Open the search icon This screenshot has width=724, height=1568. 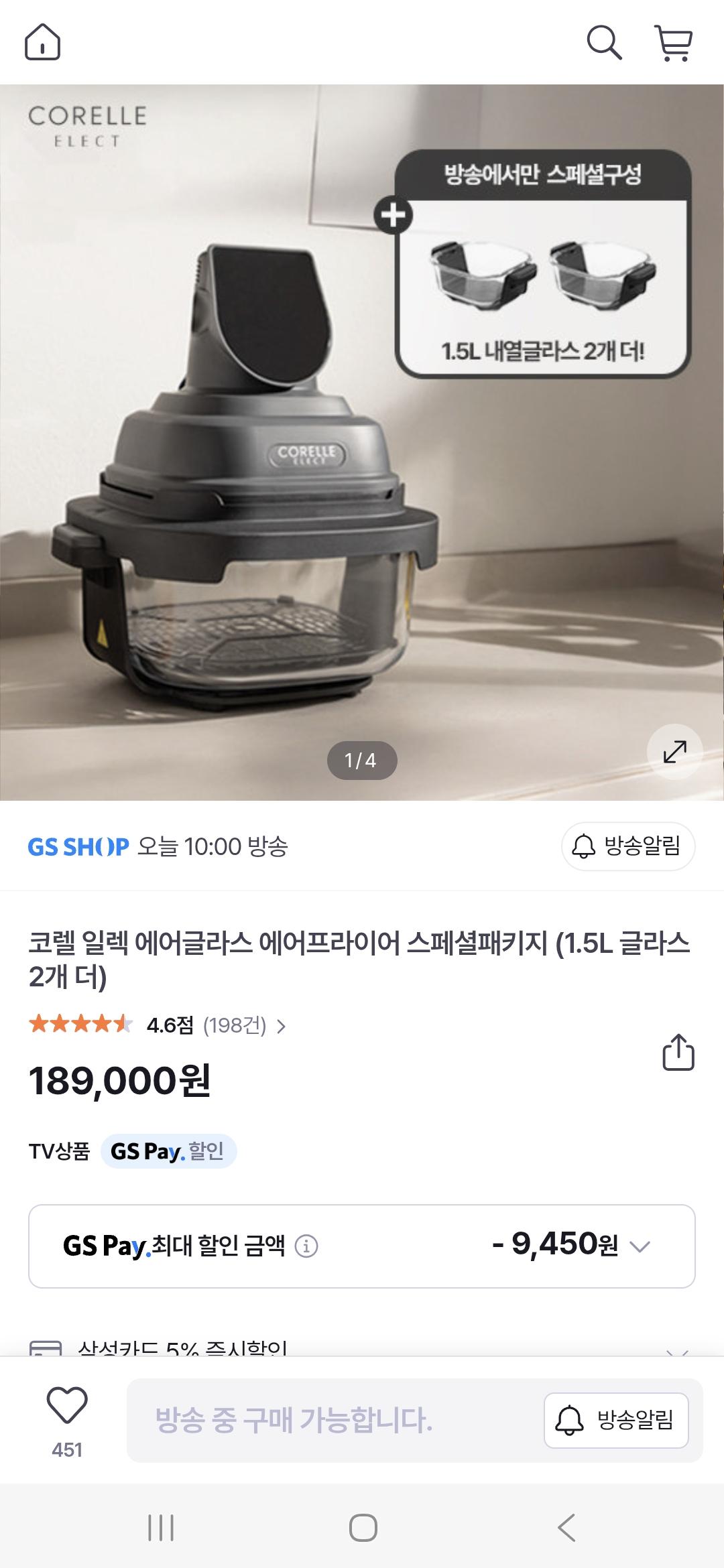pyautogui.click(x=604, y=43)
